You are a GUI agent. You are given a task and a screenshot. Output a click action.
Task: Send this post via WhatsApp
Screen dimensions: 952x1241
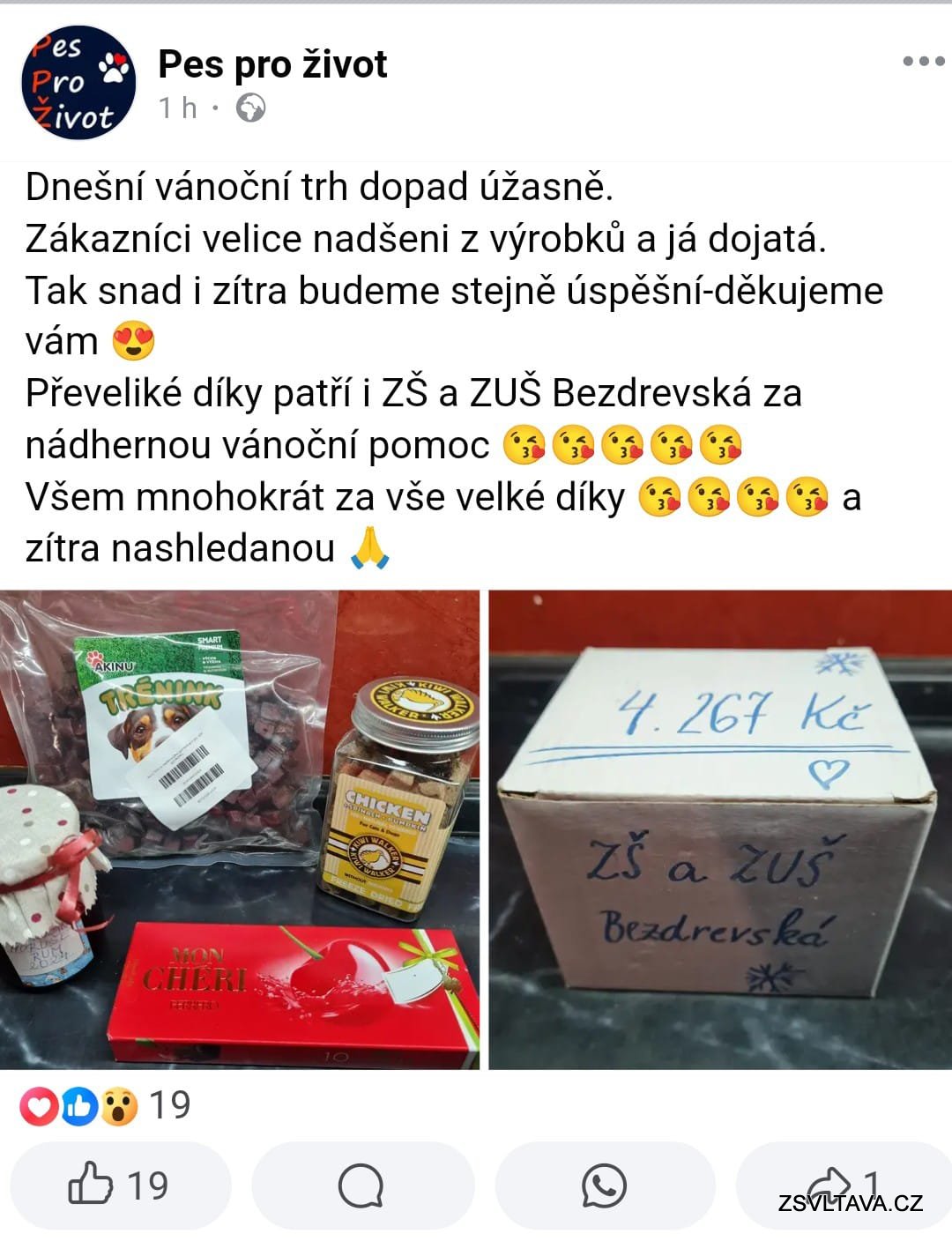point(604,1185)
